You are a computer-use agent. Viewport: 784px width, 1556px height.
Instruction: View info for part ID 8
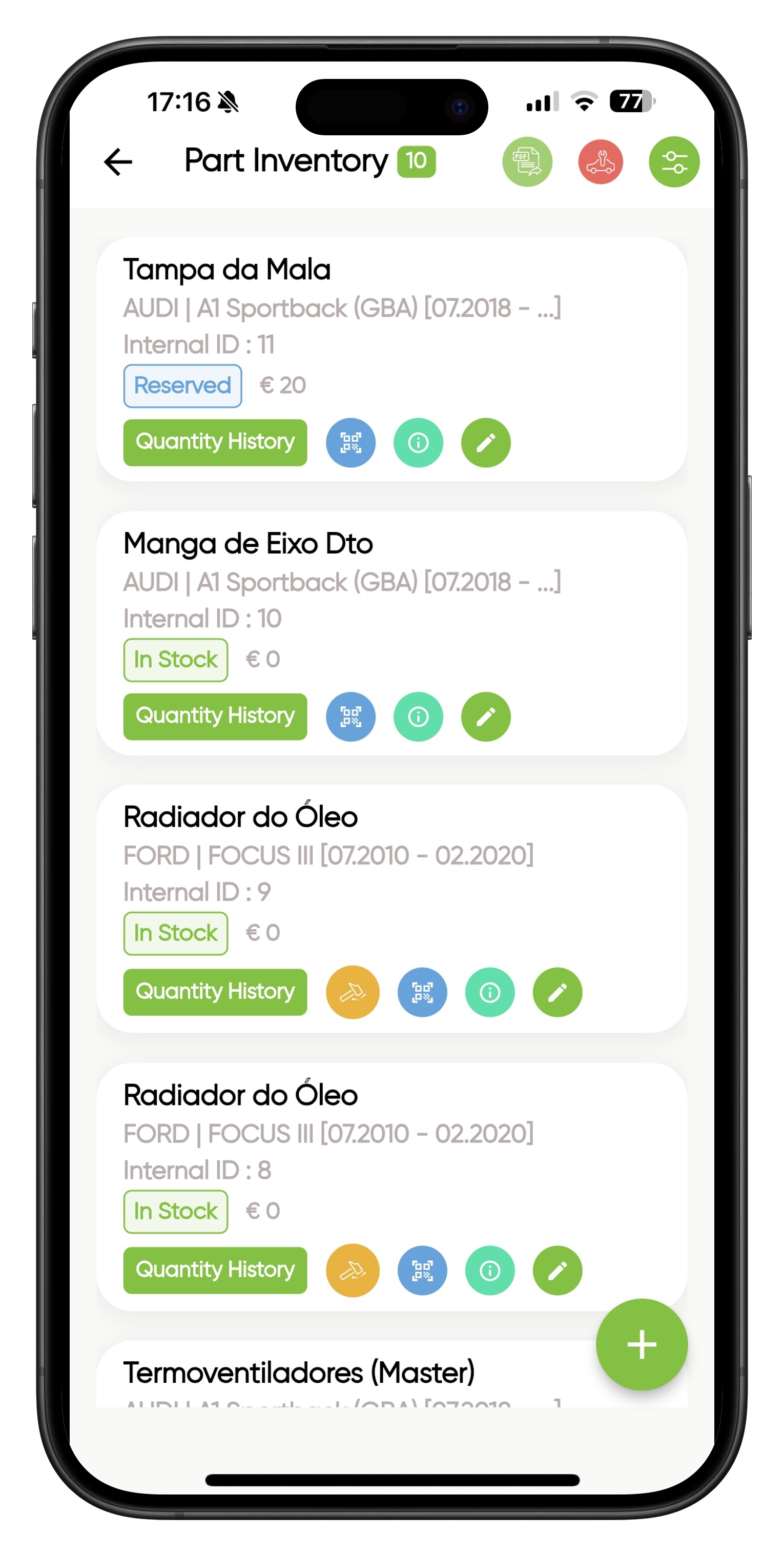click(x=490, y=1271)
